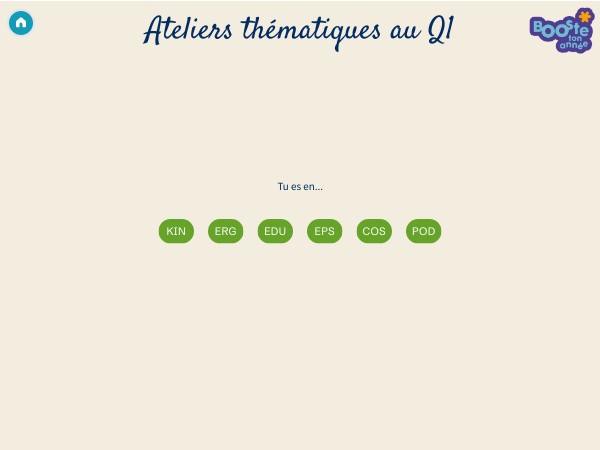This screenshot has height=450, width=600.
Task: Select COS as your program
Action: tap(374, 231)
